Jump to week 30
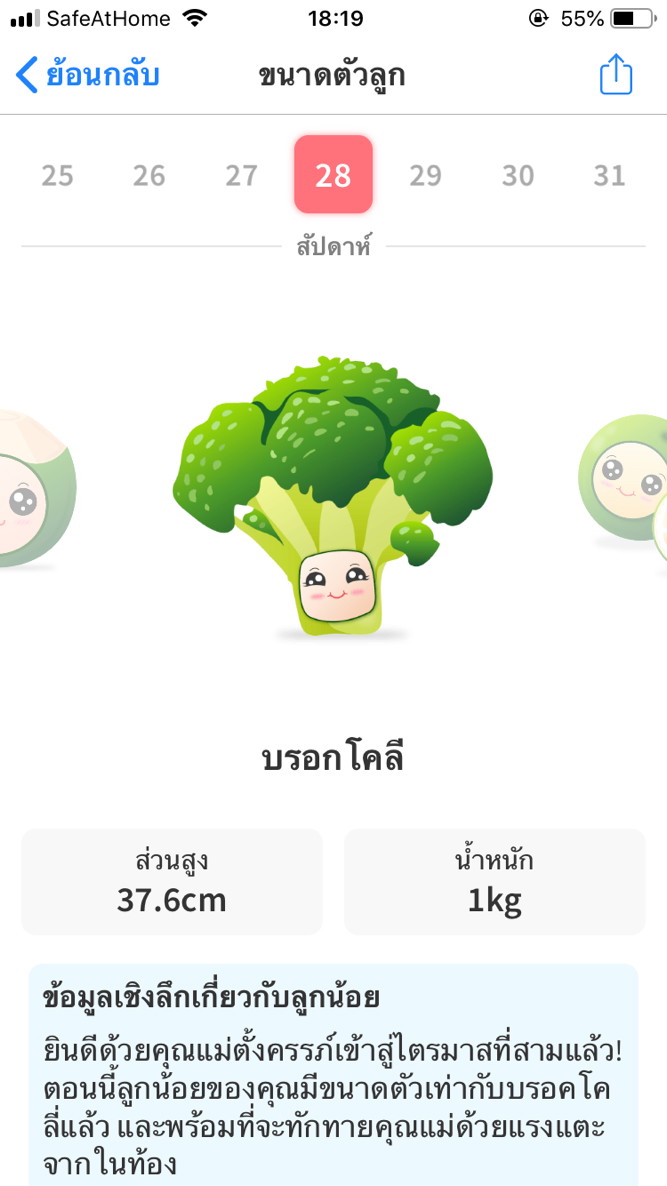667x1186 pixels. (517, 176)
